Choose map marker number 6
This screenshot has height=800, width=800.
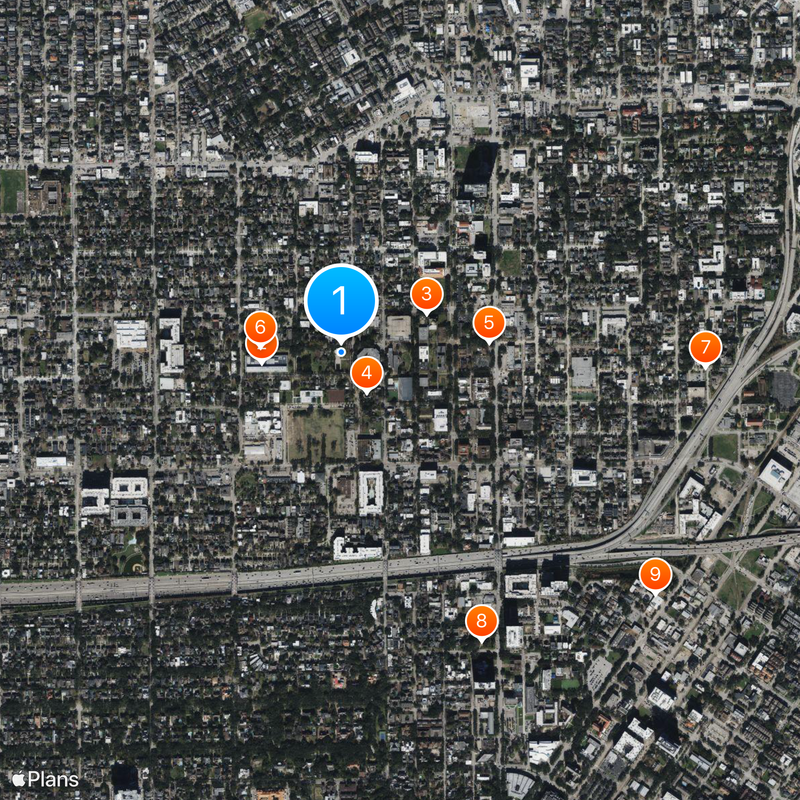click(x=260, y=326)
